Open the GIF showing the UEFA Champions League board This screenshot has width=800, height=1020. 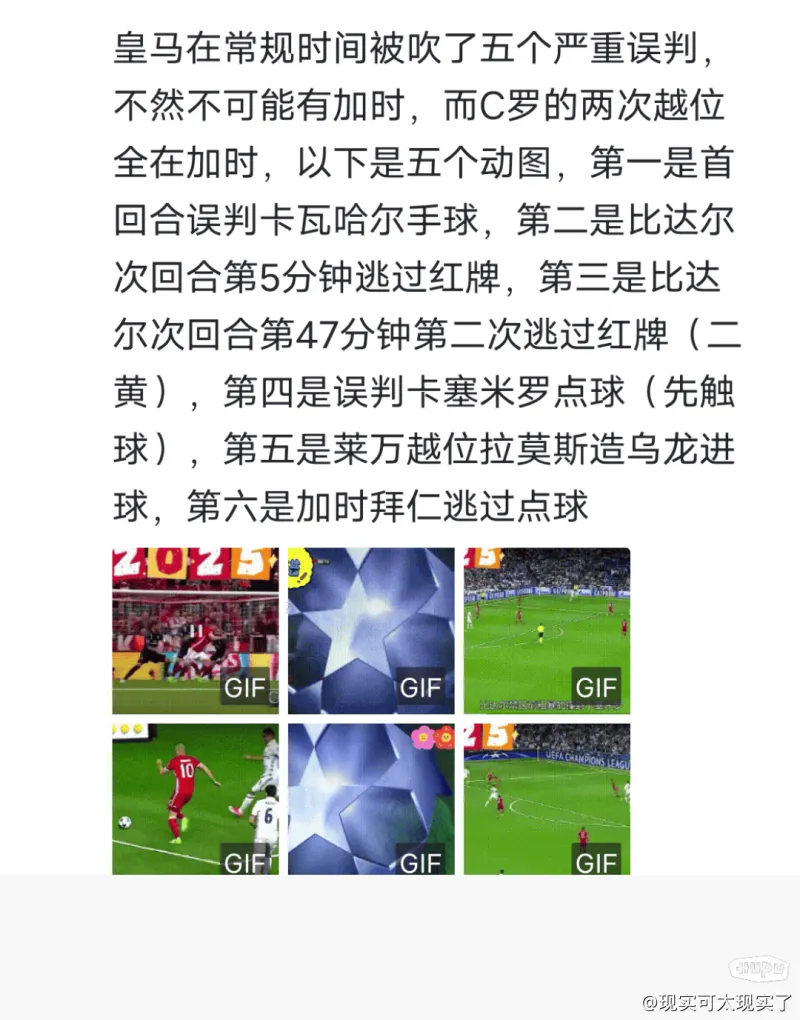(547, 798)
